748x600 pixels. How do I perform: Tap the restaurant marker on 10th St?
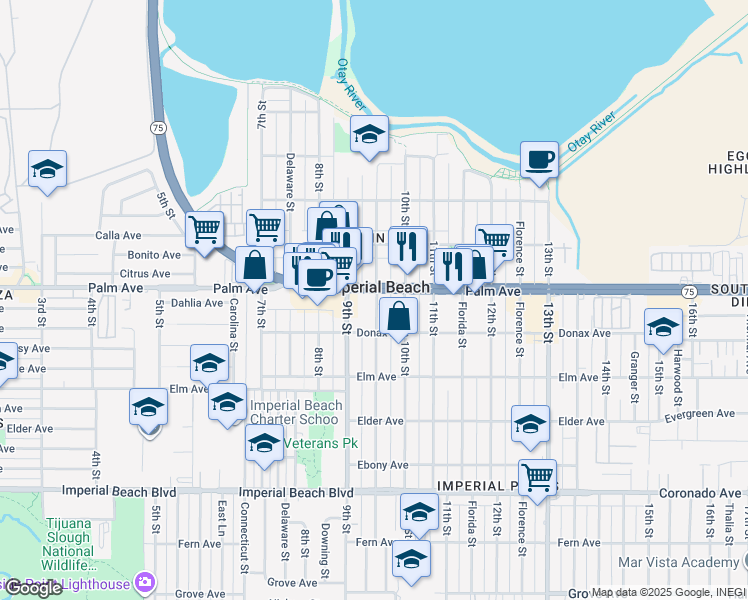click(x=407, y=245)
